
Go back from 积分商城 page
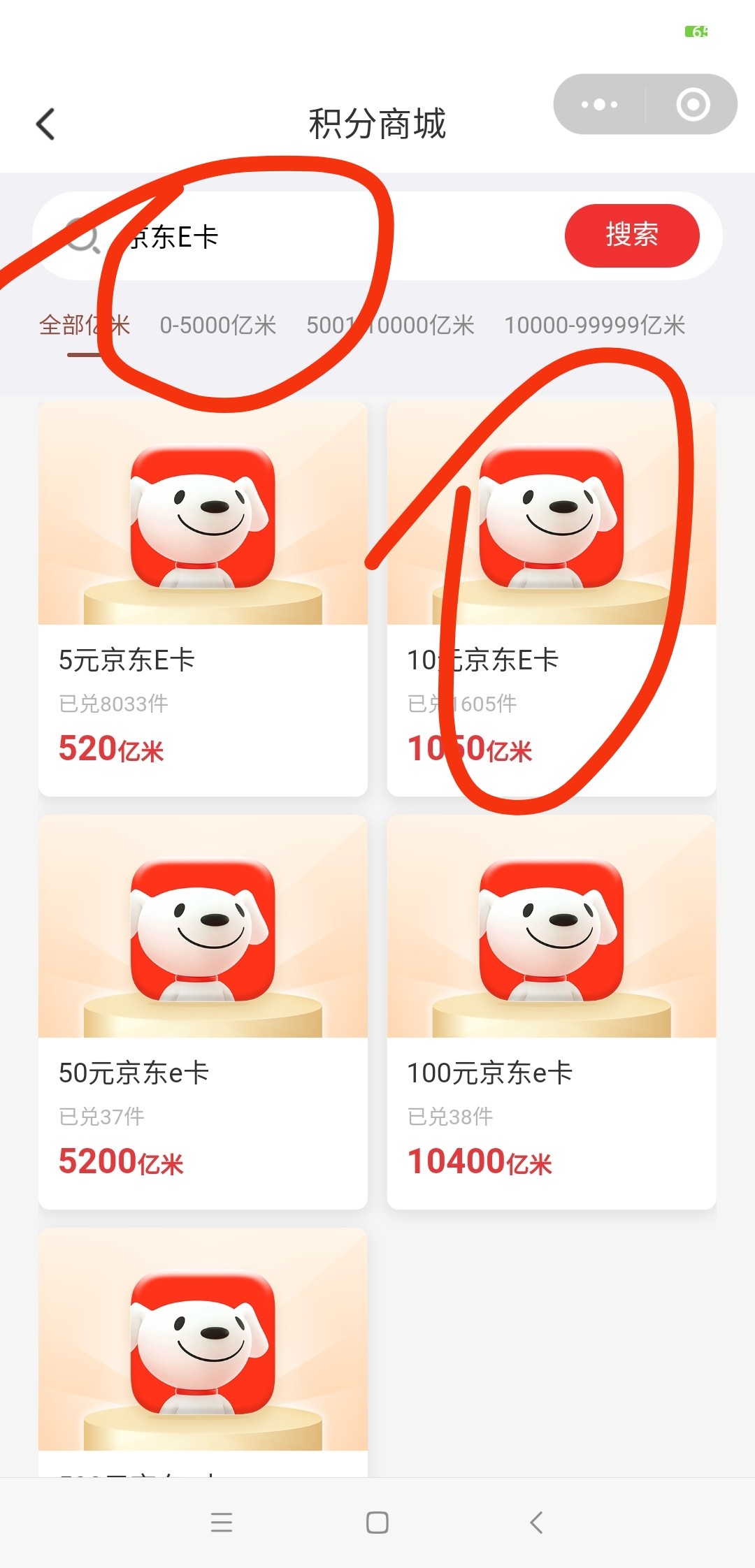[x=45, y=124]
